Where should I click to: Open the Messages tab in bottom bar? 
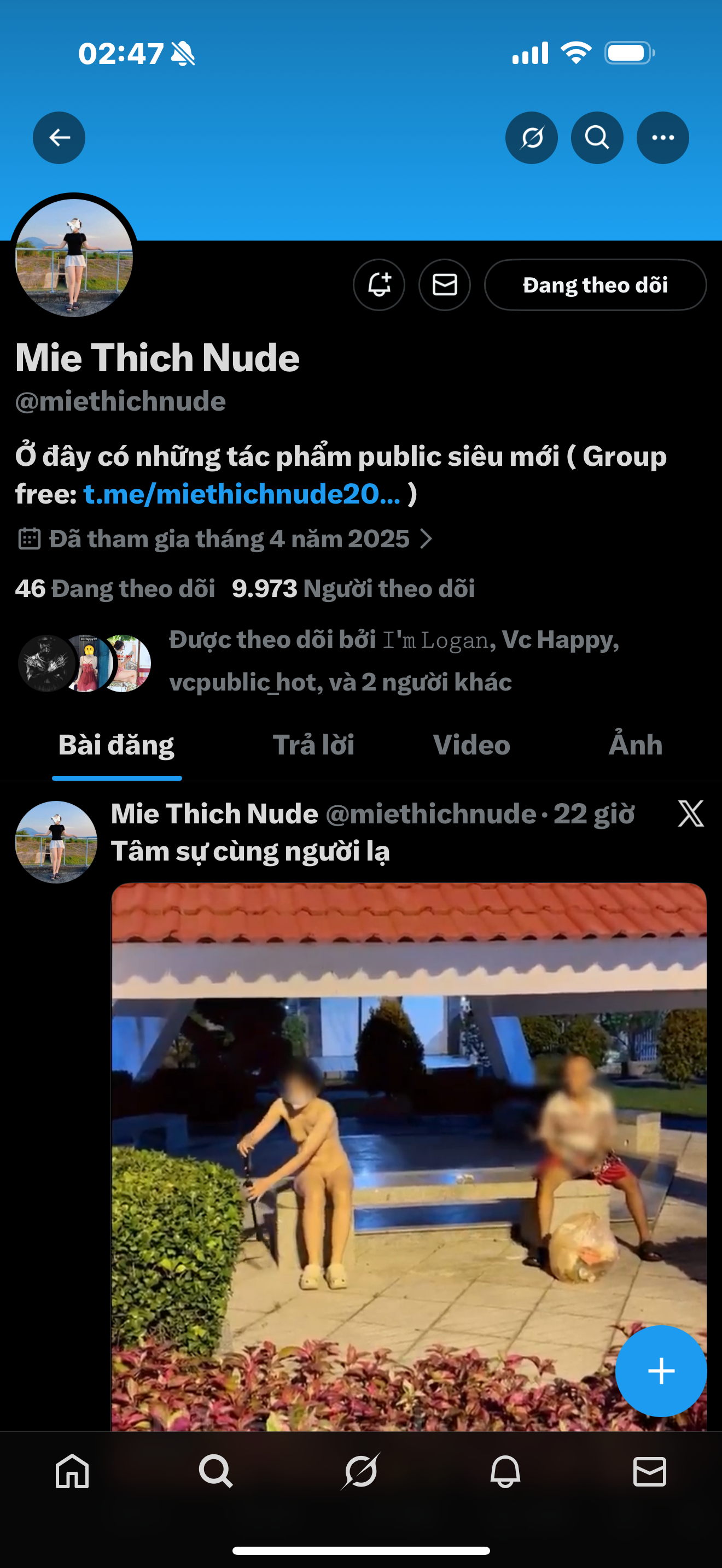tap(650, 1472)
